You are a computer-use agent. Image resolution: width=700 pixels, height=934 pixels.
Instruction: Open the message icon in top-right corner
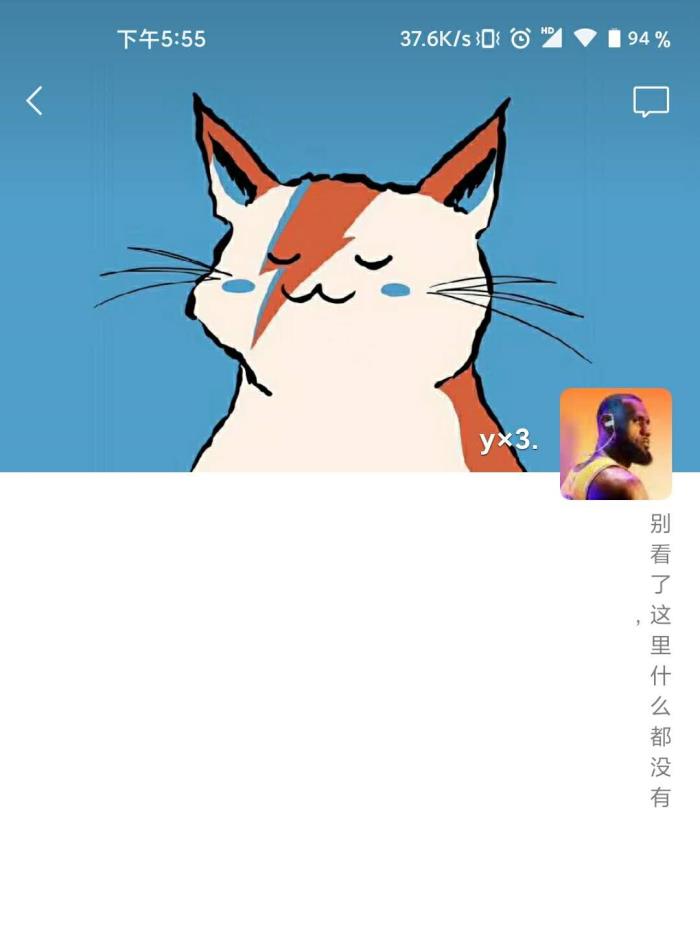(x=651, y=101)
